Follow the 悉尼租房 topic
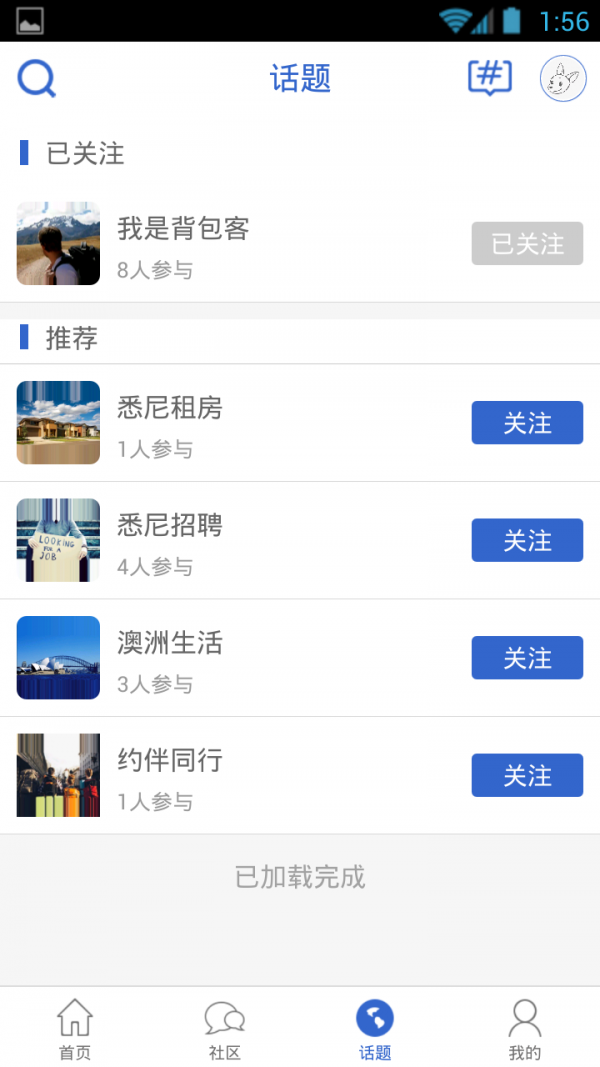Viewport: 600px width, 1067px height. (x=527, y=423)
